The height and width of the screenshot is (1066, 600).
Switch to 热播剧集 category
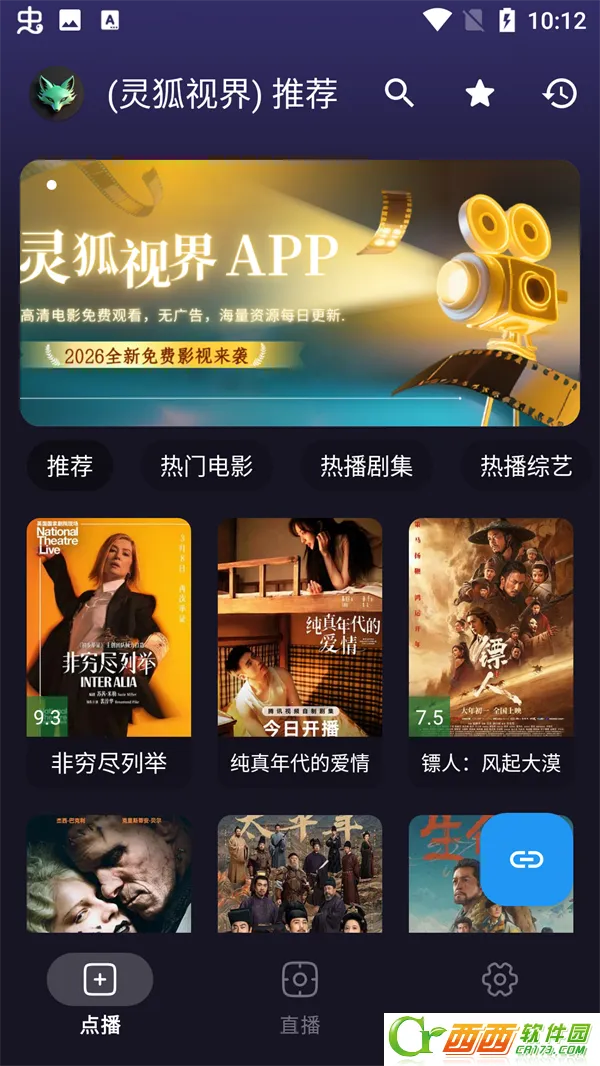pos(366,466)
